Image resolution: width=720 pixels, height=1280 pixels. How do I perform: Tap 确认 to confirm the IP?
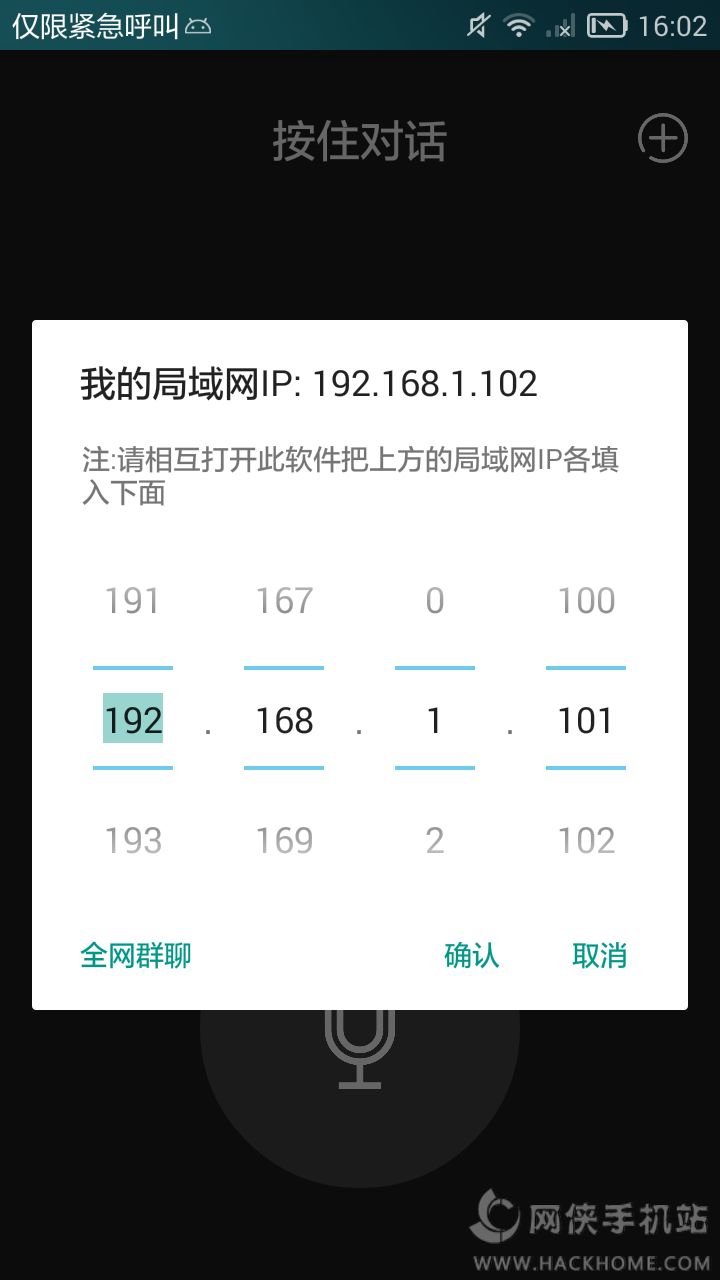(x=471, y=955)
